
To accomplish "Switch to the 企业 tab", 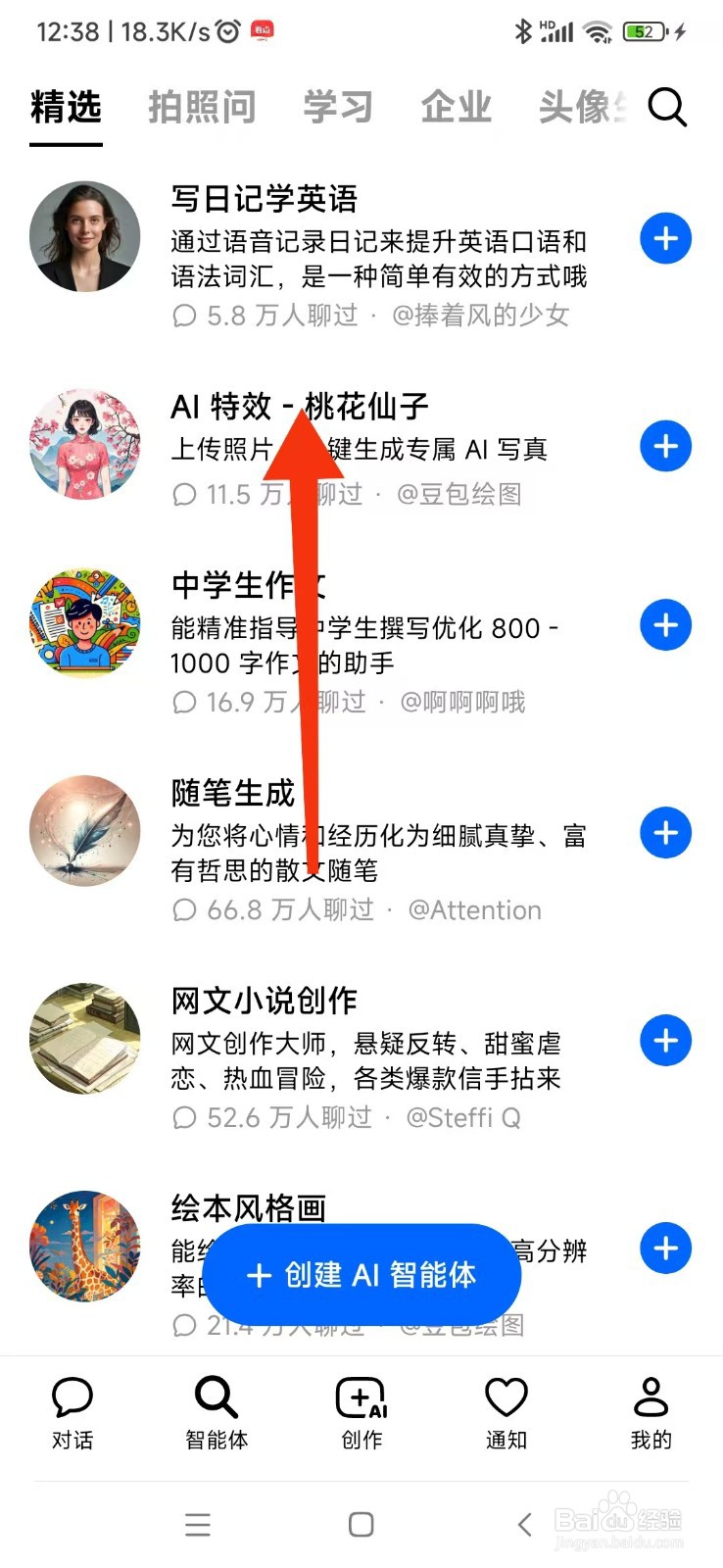I will pos(456,108).
